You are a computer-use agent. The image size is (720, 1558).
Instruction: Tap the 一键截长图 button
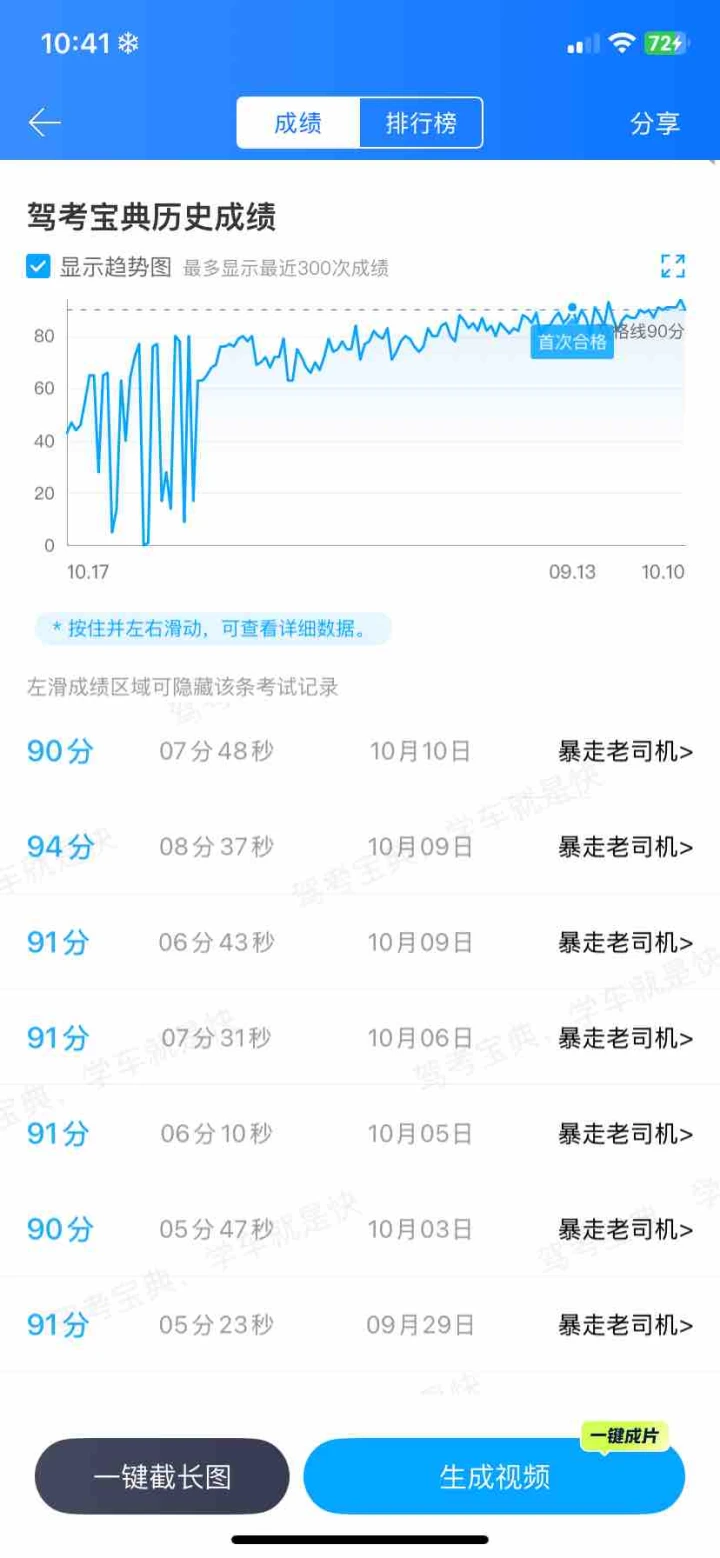(x=162, y=1476)
